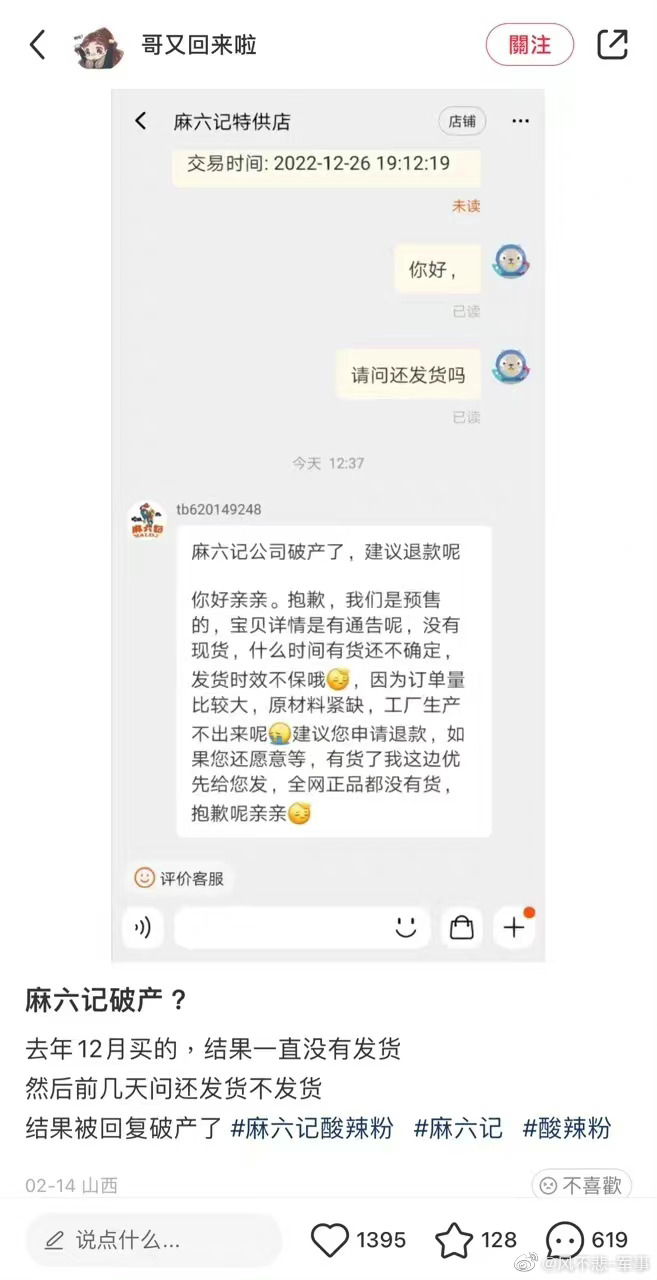Go back using the top-left arrow

point(38,45)
